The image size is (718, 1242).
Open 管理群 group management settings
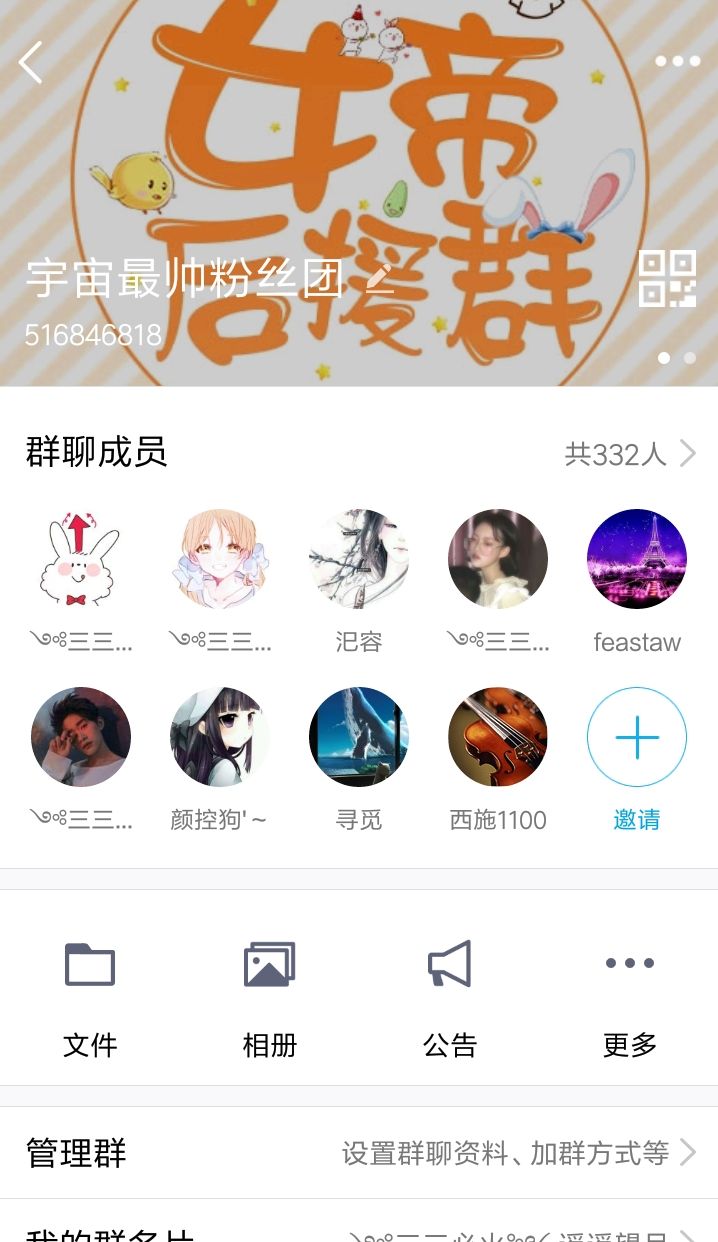pyautogui.click(x=359, y=1153)
